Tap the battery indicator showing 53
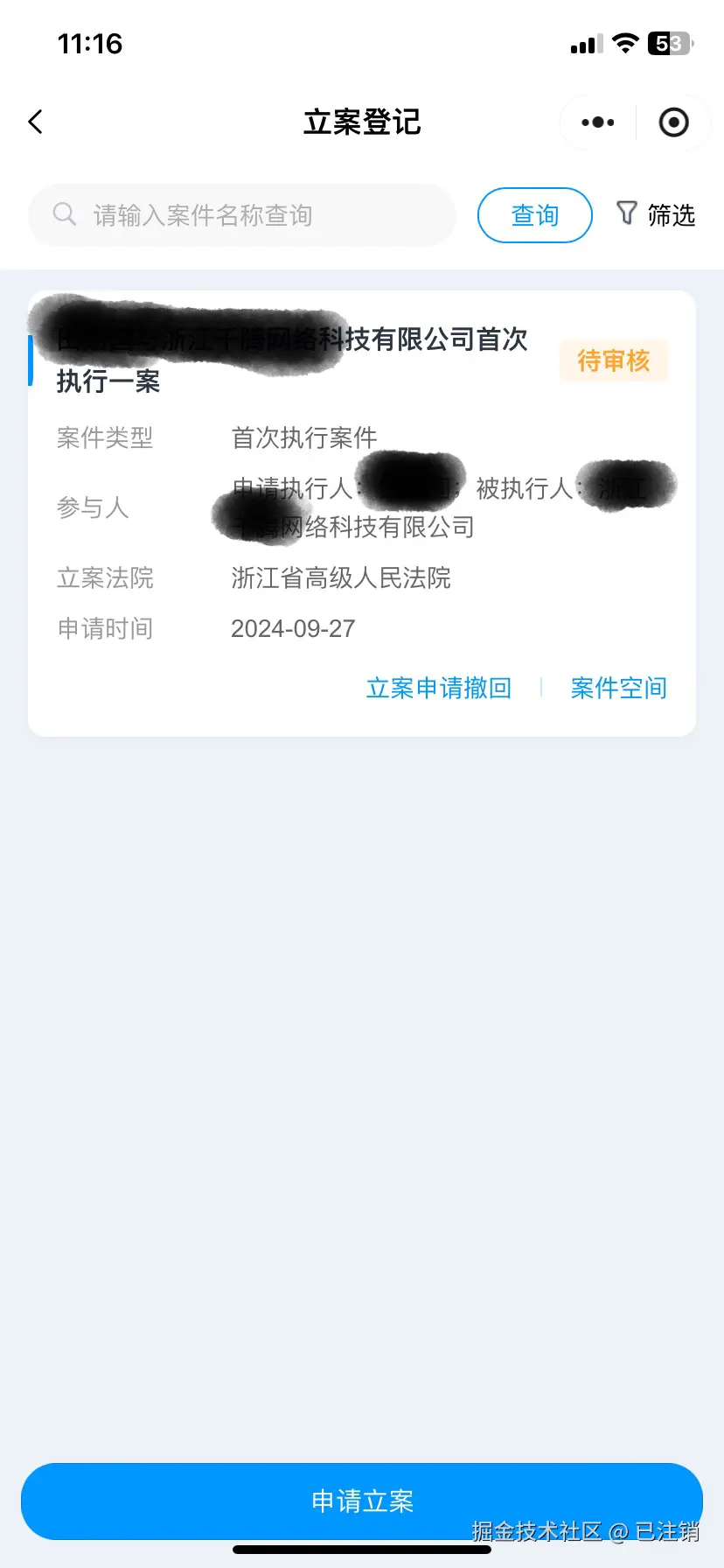 click(669, 42)
